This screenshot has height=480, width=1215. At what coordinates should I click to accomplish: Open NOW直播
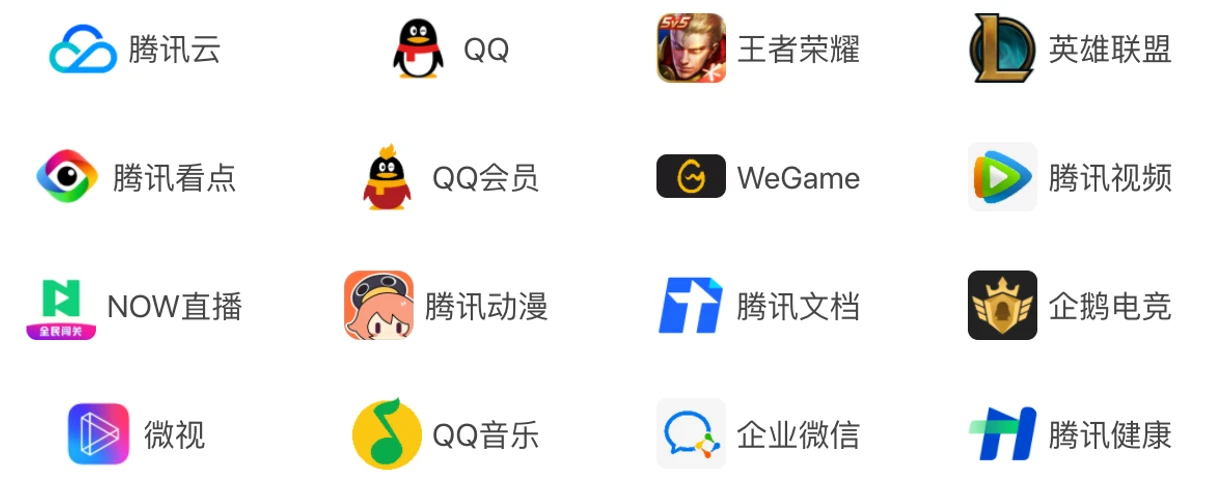pos(136,306)
